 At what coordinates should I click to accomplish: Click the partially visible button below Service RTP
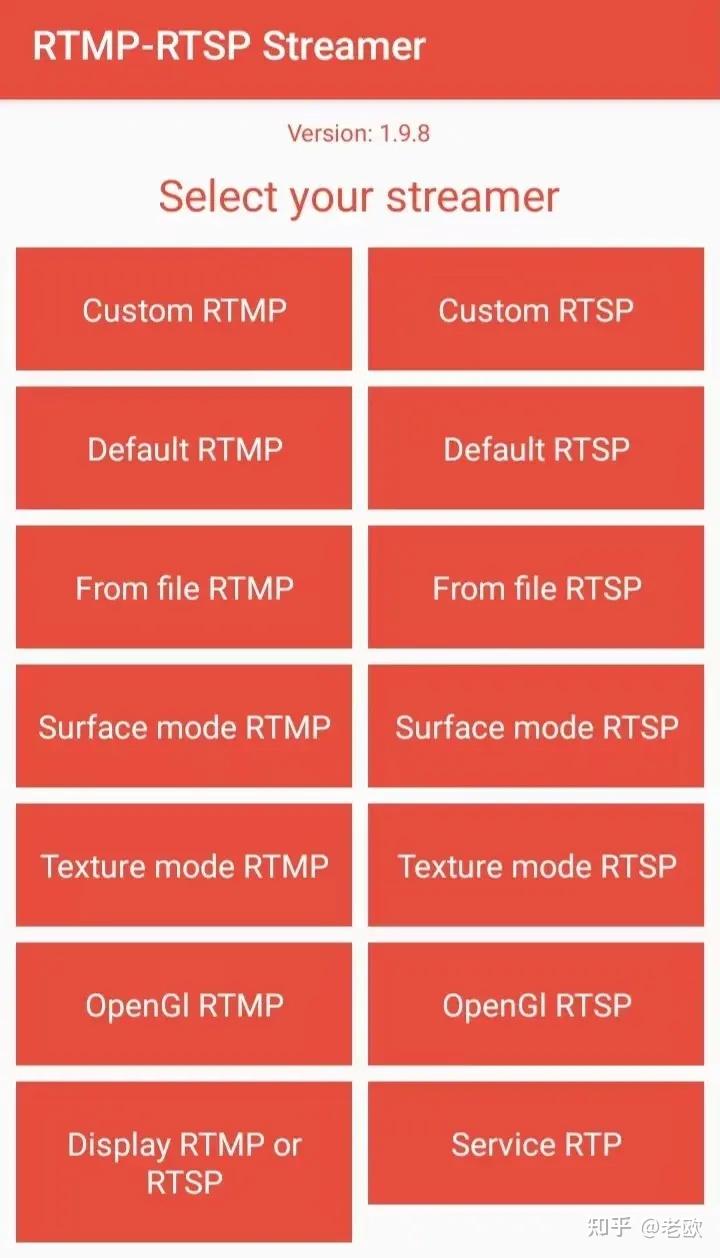point(536,1250)
